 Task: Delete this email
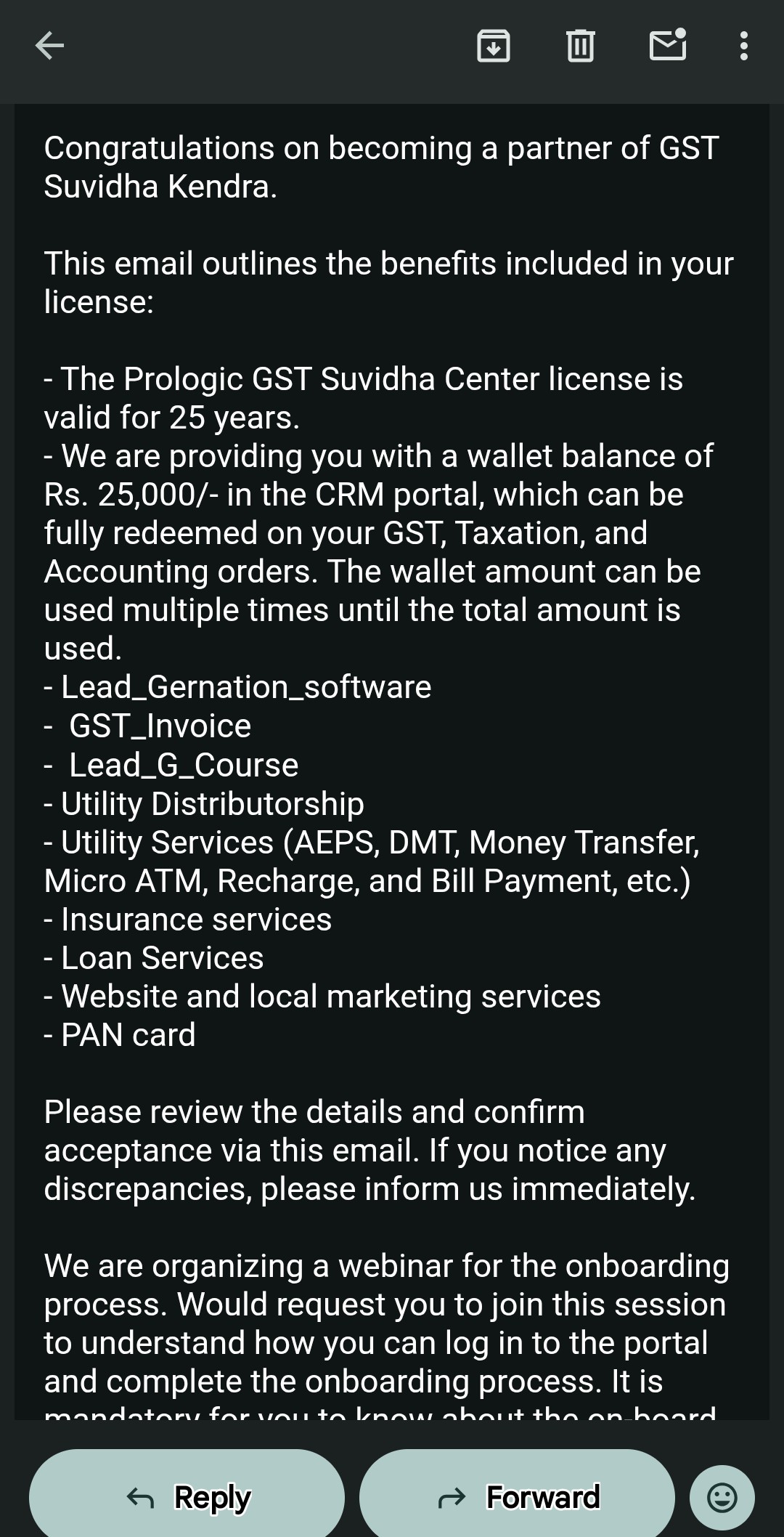pos(580,46)
